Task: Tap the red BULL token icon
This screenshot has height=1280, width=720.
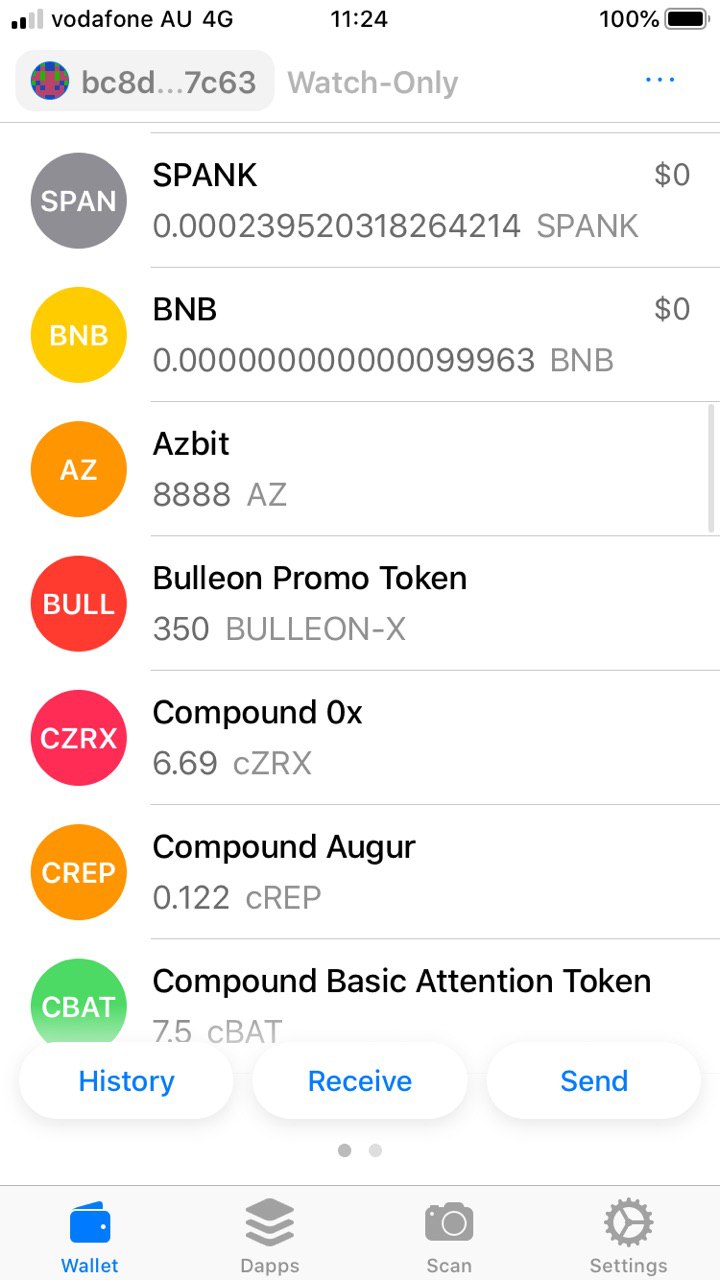Action: click(x=78, y=603)
